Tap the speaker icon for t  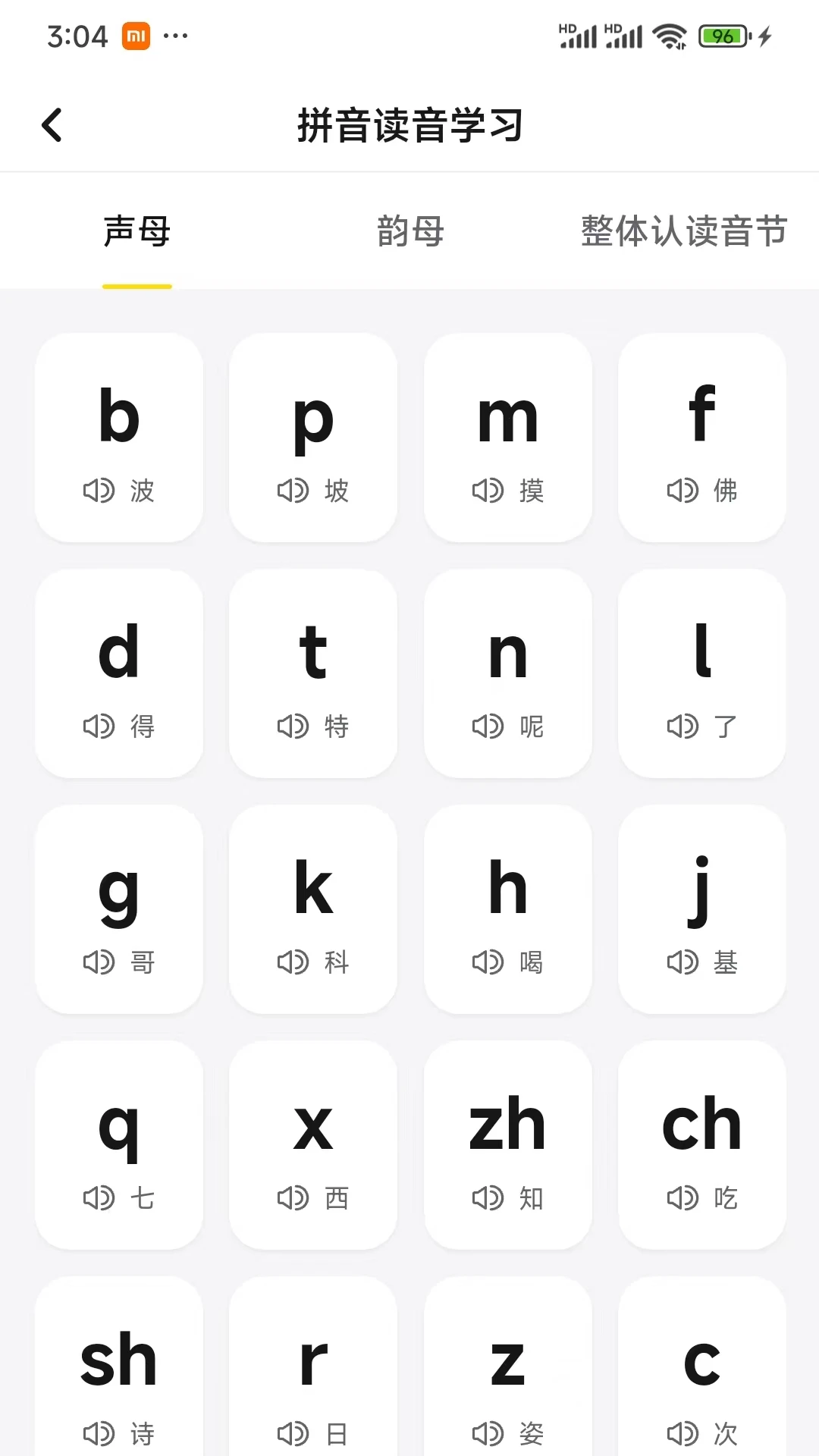tap(292, 726)
